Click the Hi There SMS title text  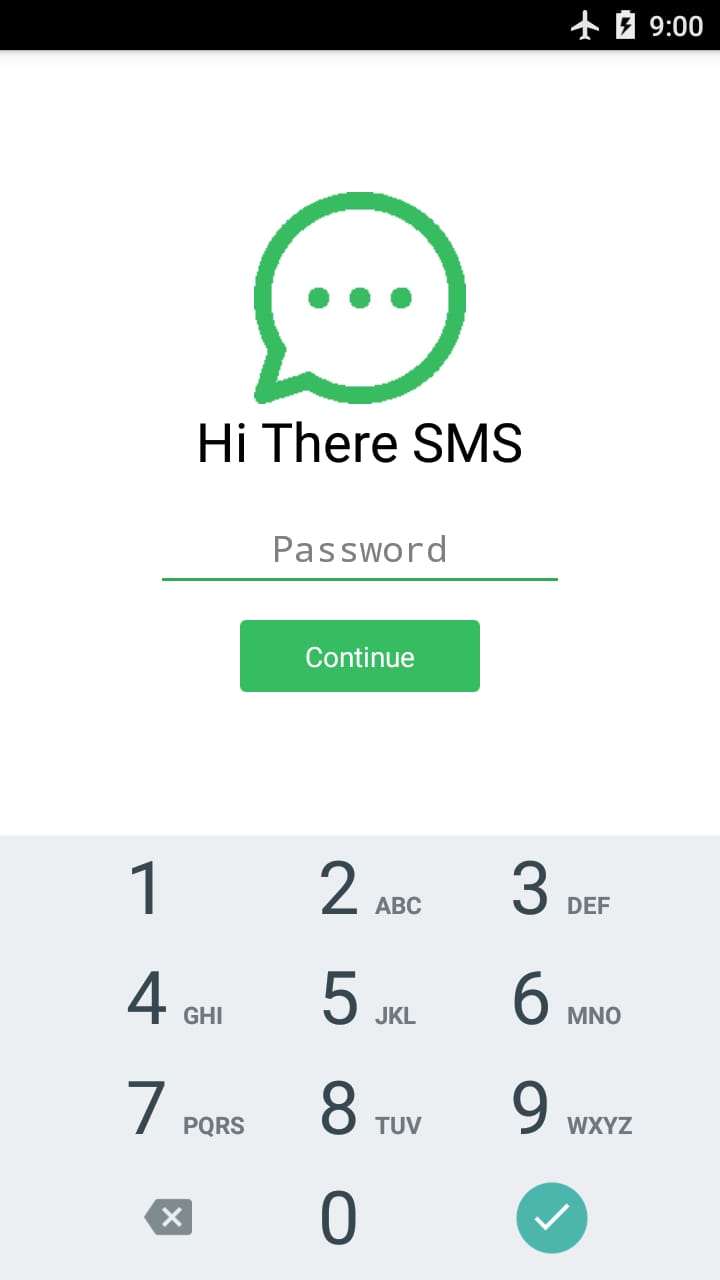pos(360,443)
